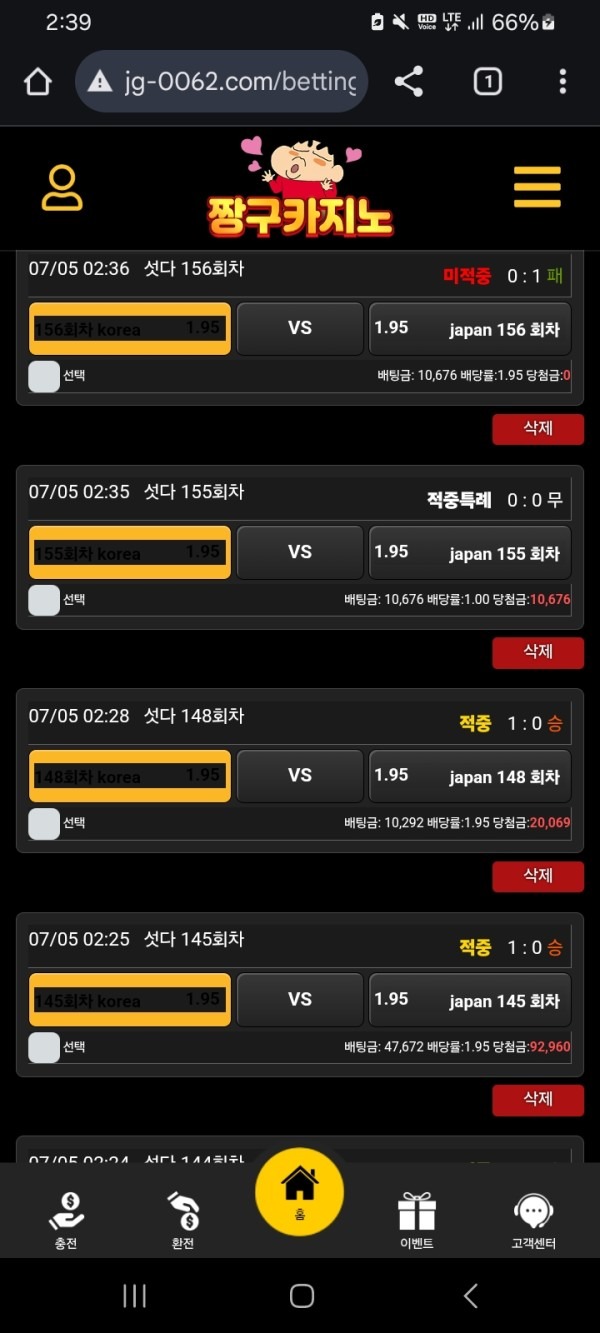Delete the 145회차 bet record
Image resolution: width=600 pixels, height=1333 pixels.
[537, 1099]
